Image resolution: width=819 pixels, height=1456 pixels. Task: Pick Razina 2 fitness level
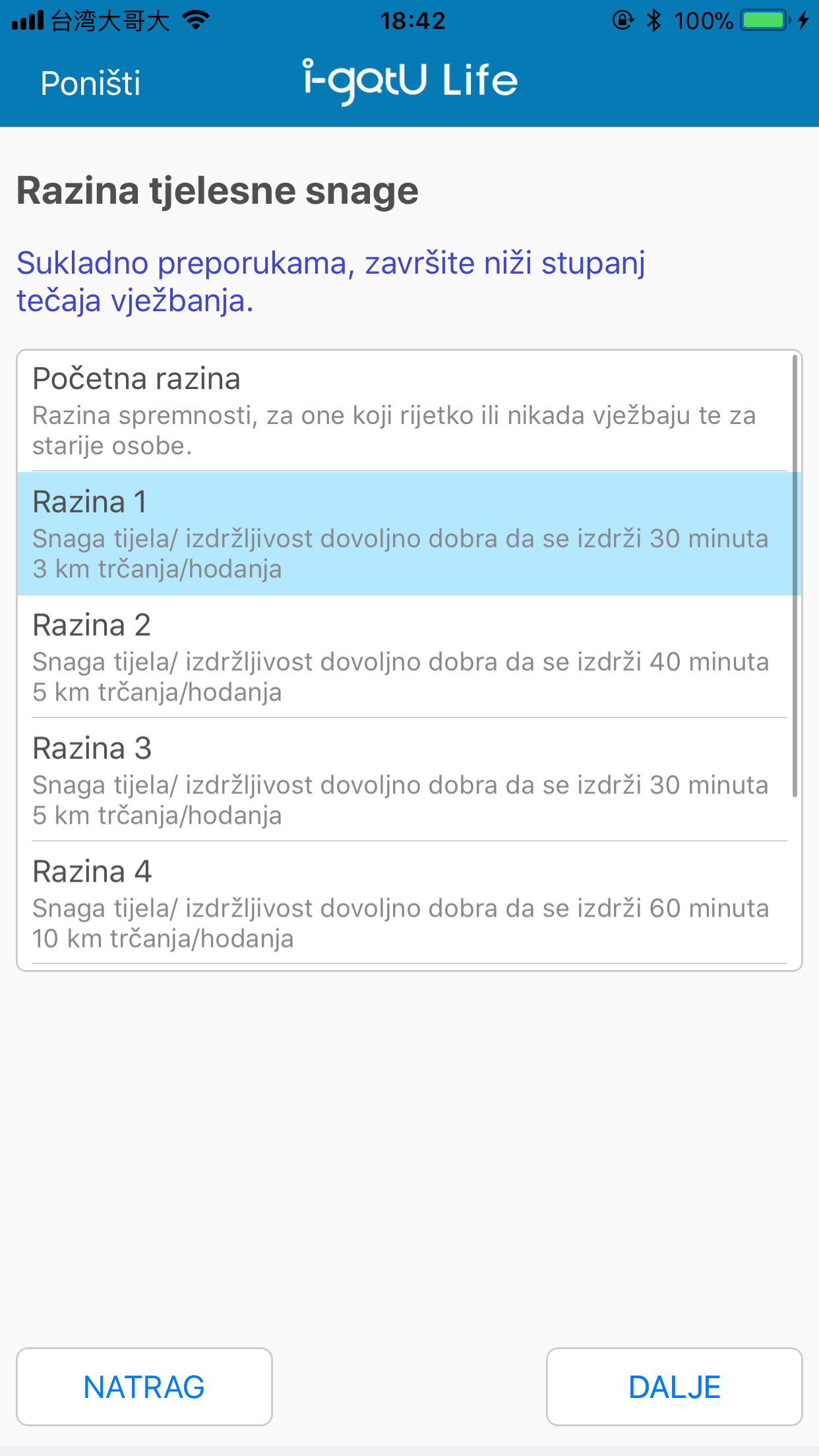(x=409, y=657)
